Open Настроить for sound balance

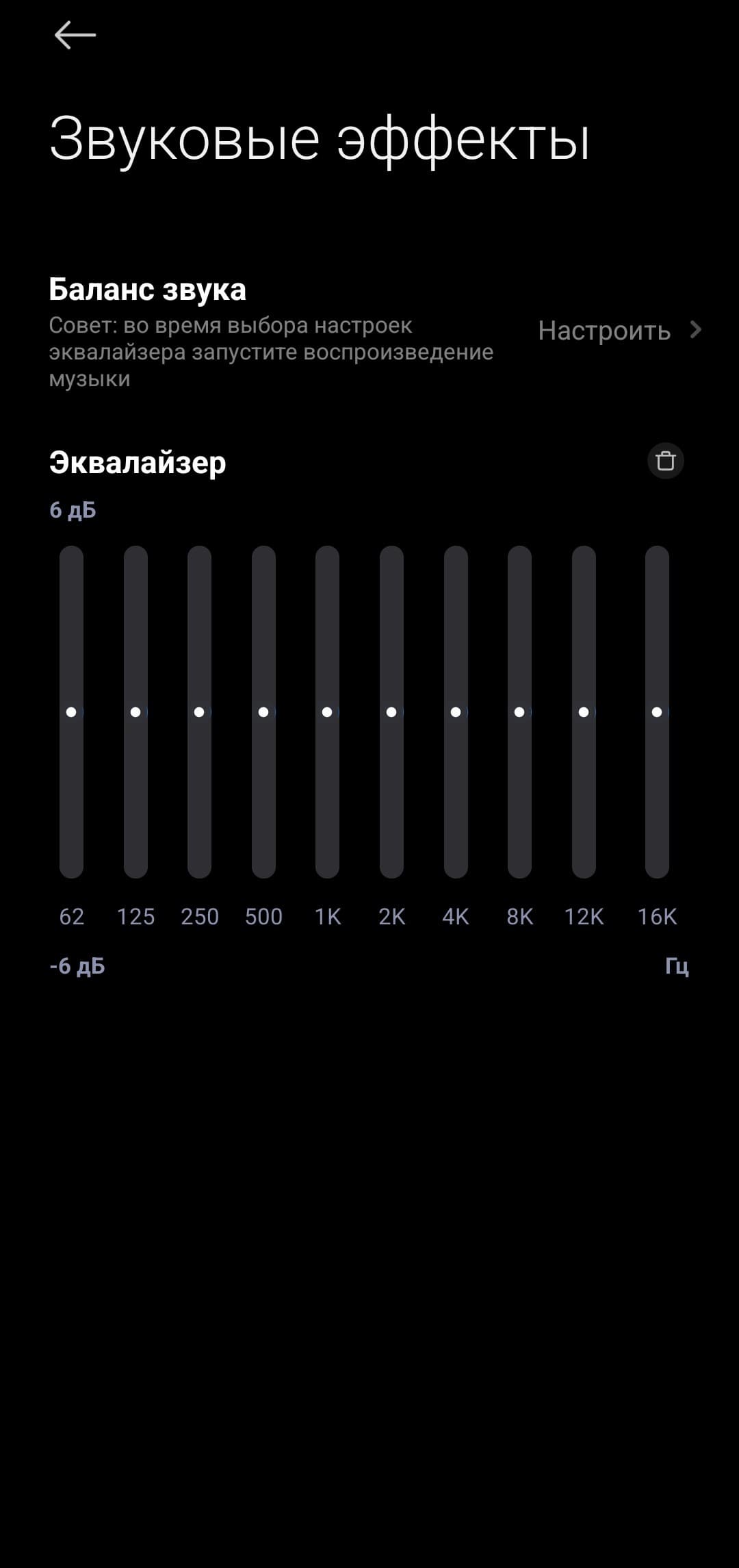pos(620,331)
